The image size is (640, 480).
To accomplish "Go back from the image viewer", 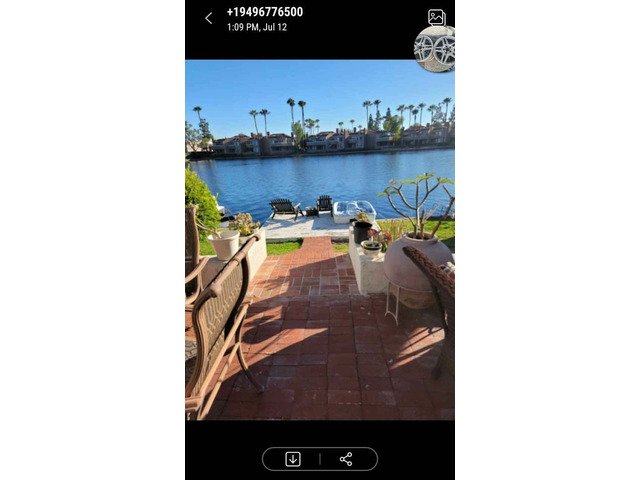I will pos(208,18).
